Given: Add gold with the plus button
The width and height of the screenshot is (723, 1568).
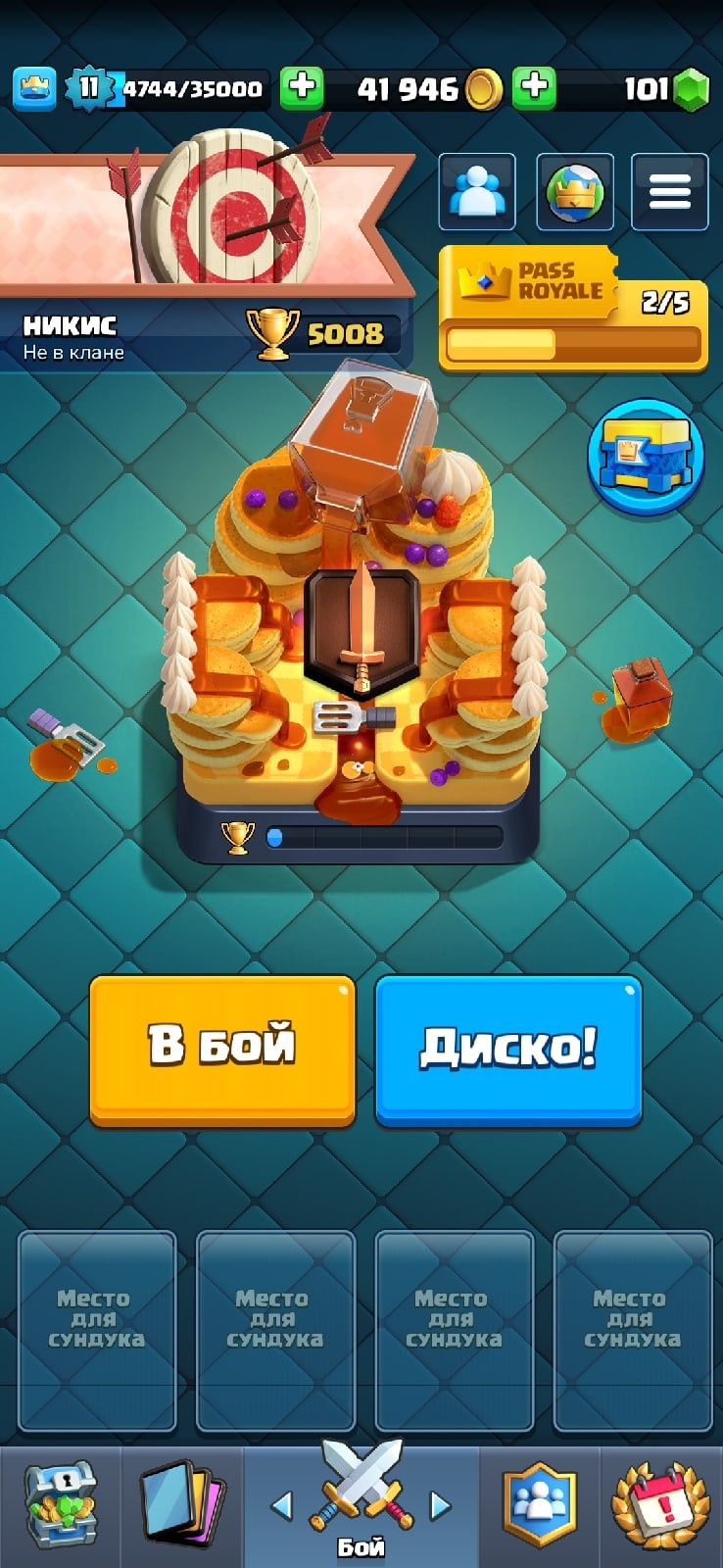Looking at the screenshot, I should (302, 88).
